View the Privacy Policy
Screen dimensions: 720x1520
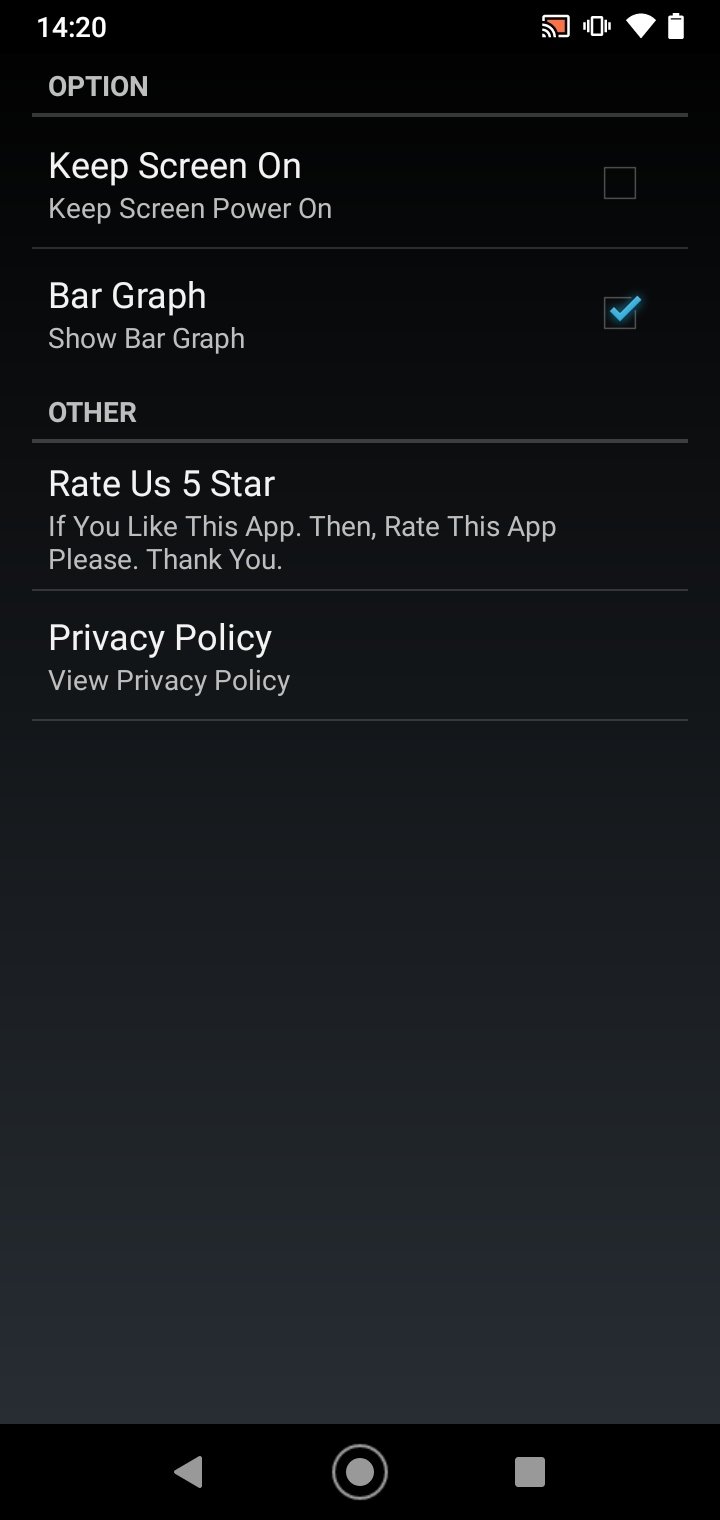coord(360,656)
